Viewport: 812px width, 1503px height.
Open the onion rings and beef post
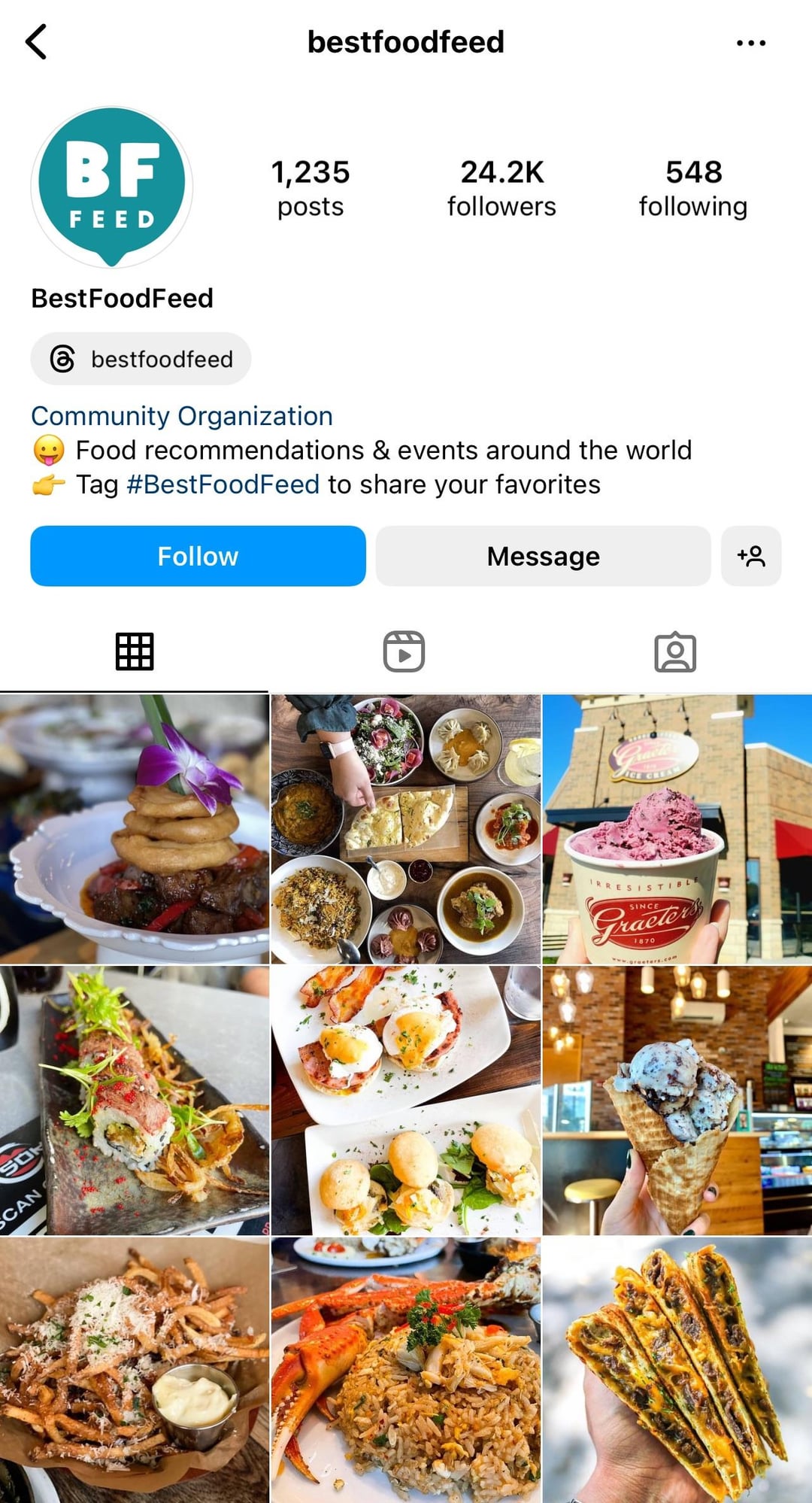coord(135,829)
